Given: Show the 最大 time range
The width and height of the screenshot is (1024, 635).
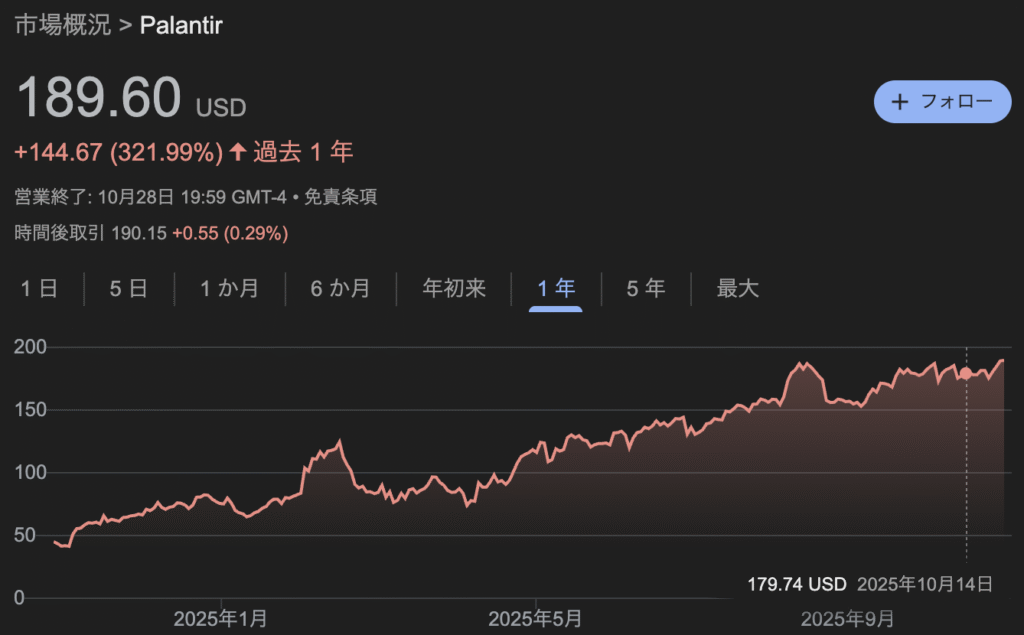Looking at the screenshot, I should [x=738, y=289].
